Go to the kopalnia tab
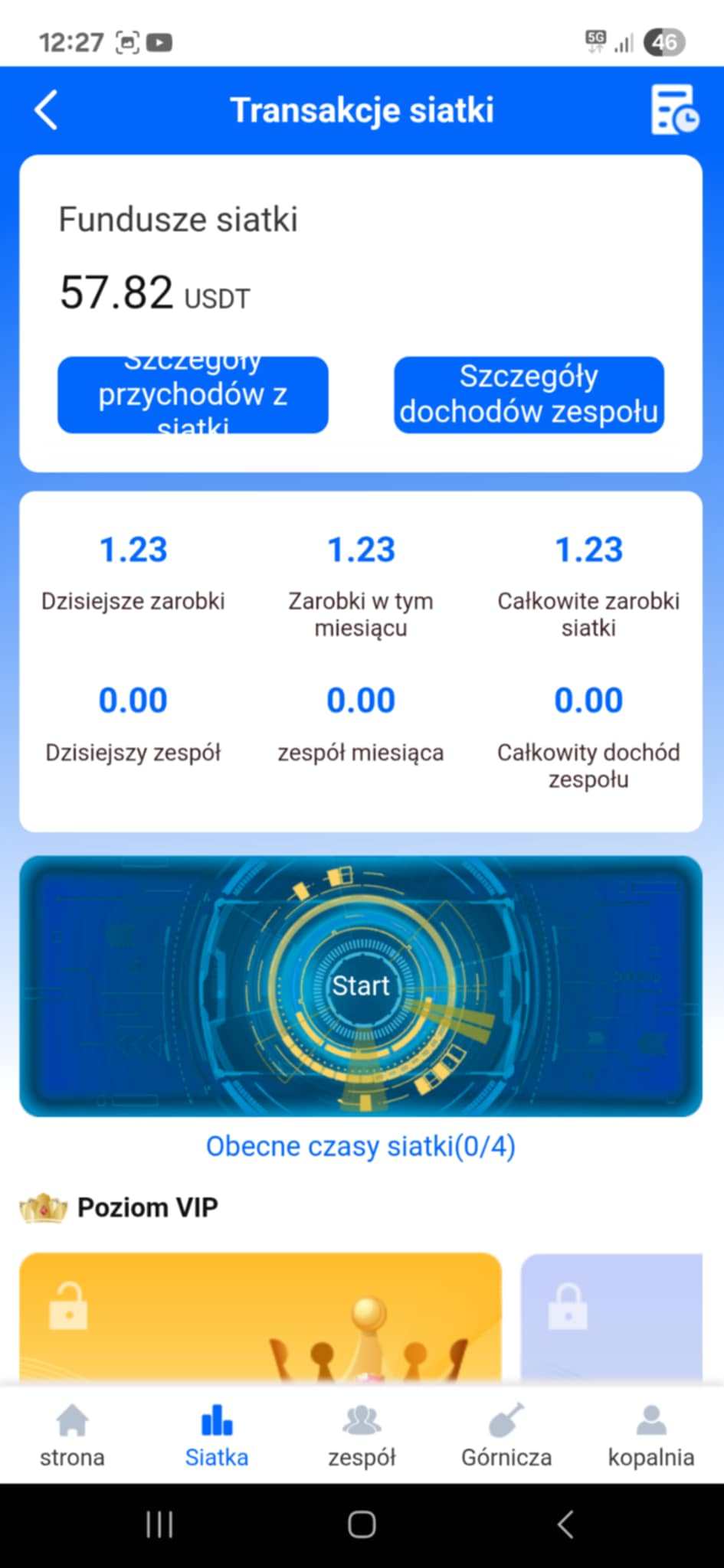The width and height of the screenshot is (724, 1568). click(651, 1436)
